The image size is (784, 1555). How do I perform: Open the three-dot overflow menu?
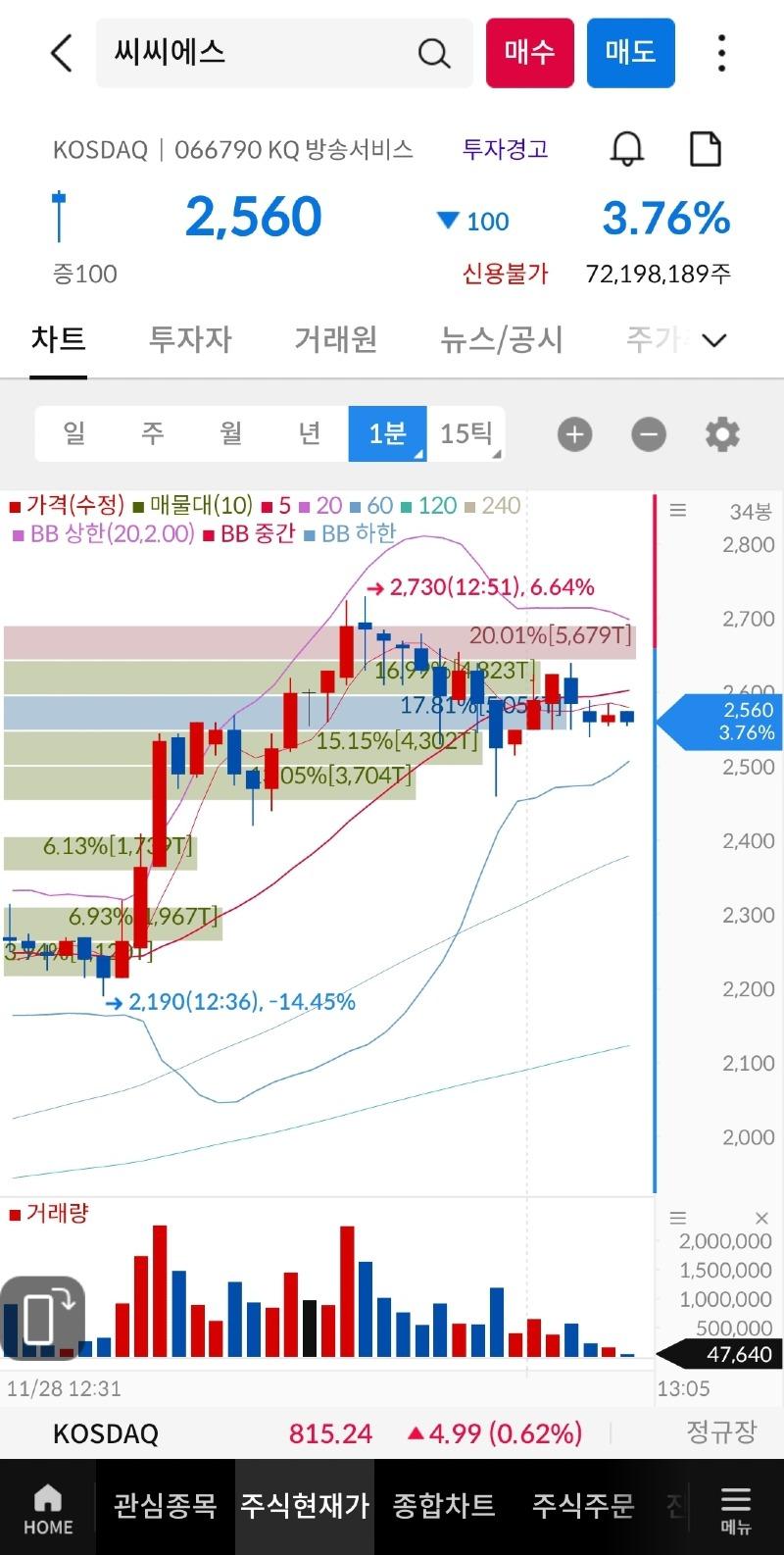click(721, 53)
